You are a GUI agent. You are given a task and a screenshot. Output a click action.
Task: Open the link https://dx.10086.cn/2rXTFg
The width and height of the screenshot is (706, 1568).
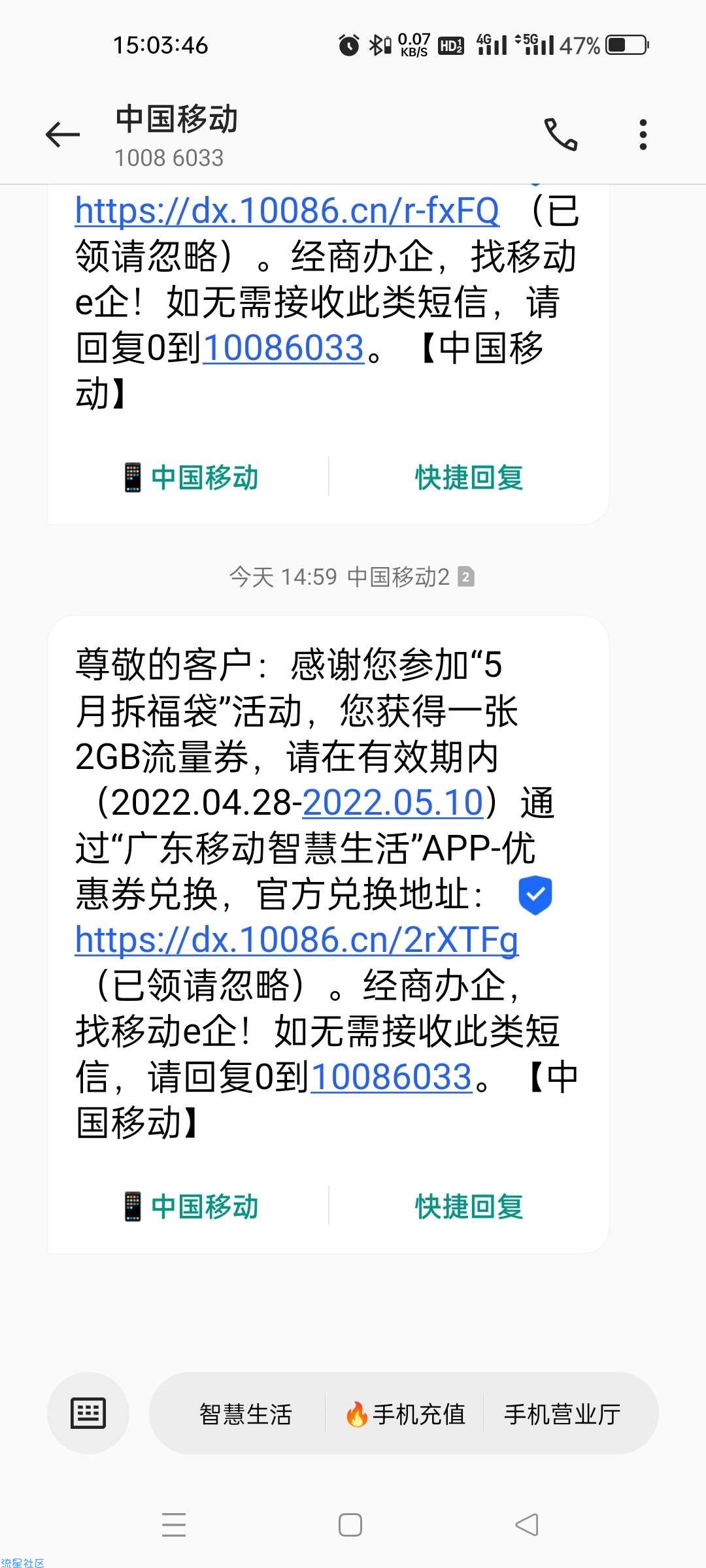[x=297, y=941]
